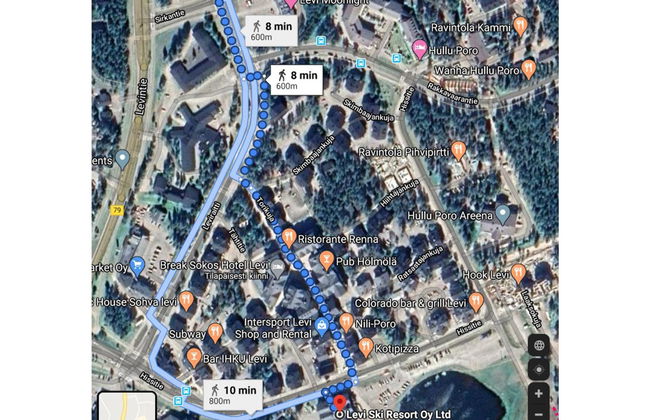Open the Kotipizza marker
Image resolution: width=650 pixels, height=420 pixels.
[x=366, y=347]
